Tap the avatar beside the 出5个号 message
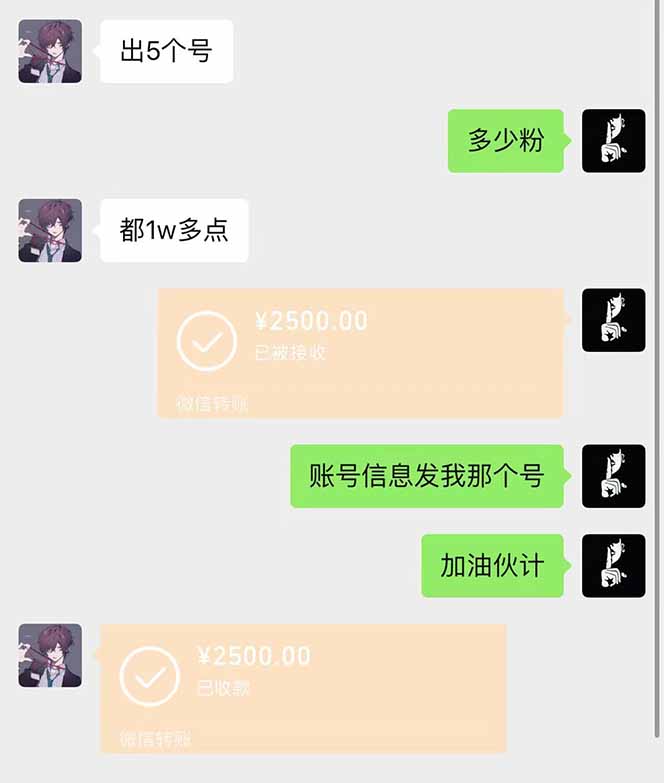This screenshot has width=664, height=783. [x=50, y=51]
